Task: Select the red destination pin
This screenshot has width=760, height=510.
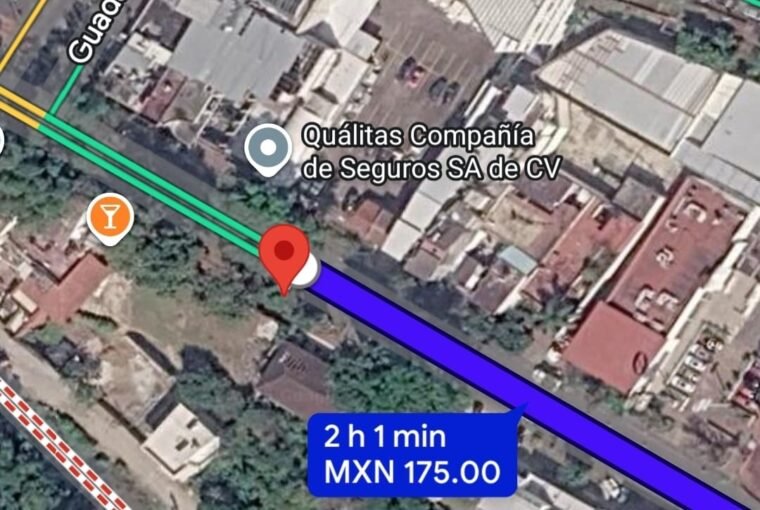Action: (x=284, y=254)
